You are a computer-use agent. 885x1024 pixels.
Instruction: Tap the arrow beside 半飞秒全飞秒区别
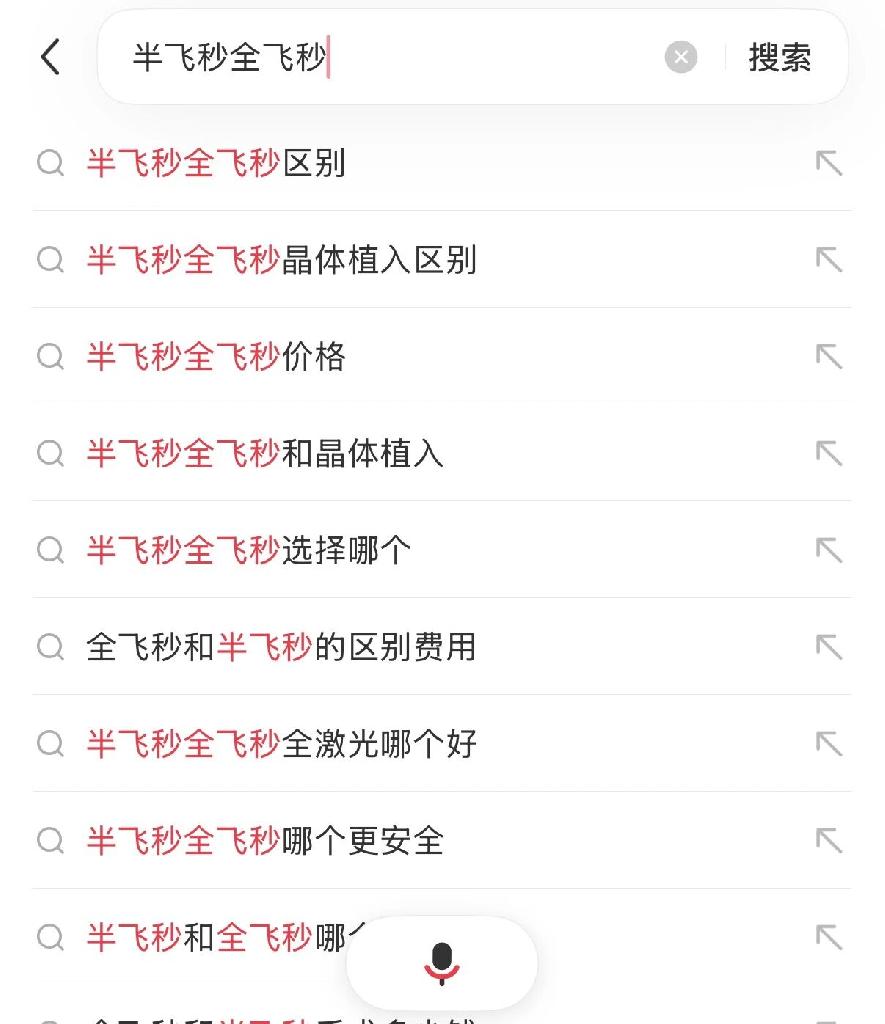[x=829, y=163]
